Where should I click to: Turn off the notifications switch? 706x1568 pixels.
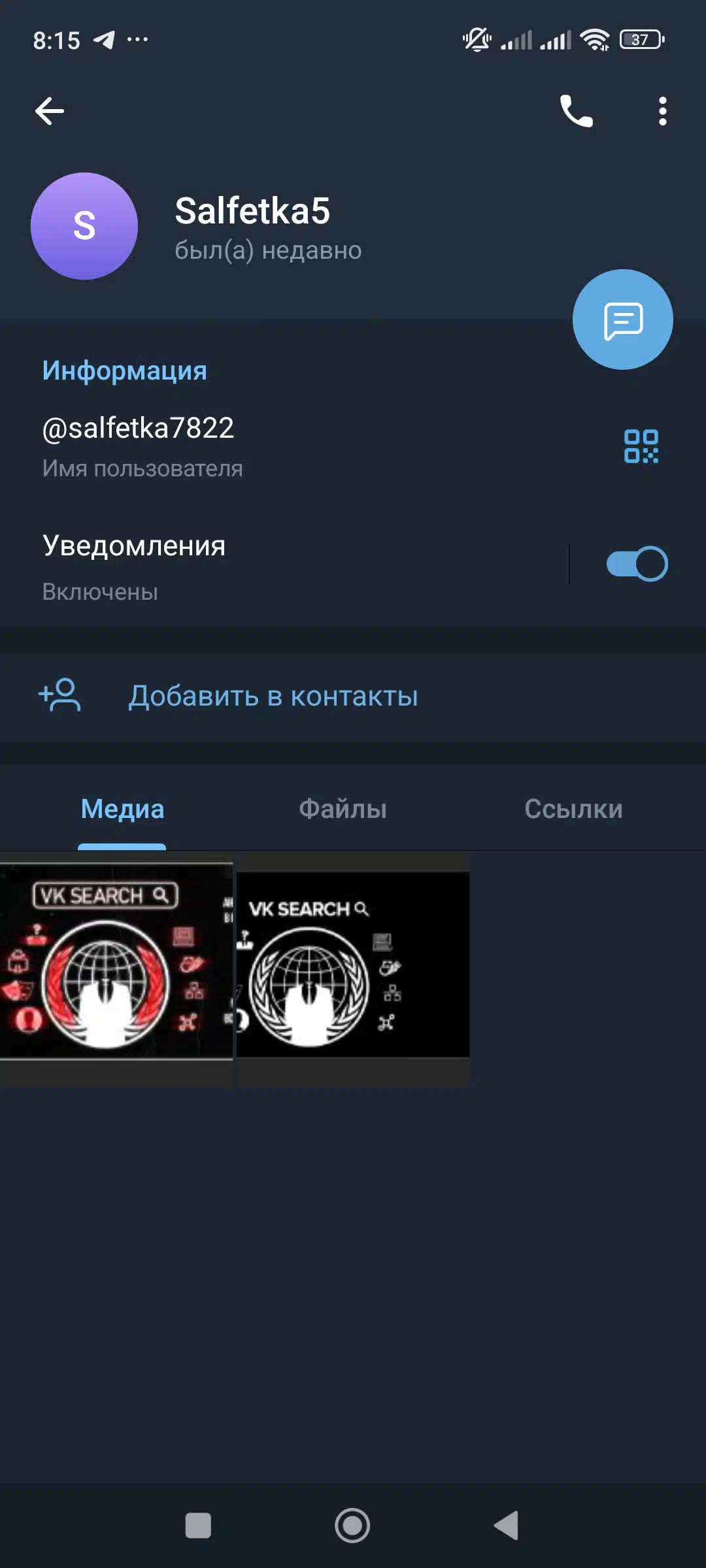[x=637, y=564]
